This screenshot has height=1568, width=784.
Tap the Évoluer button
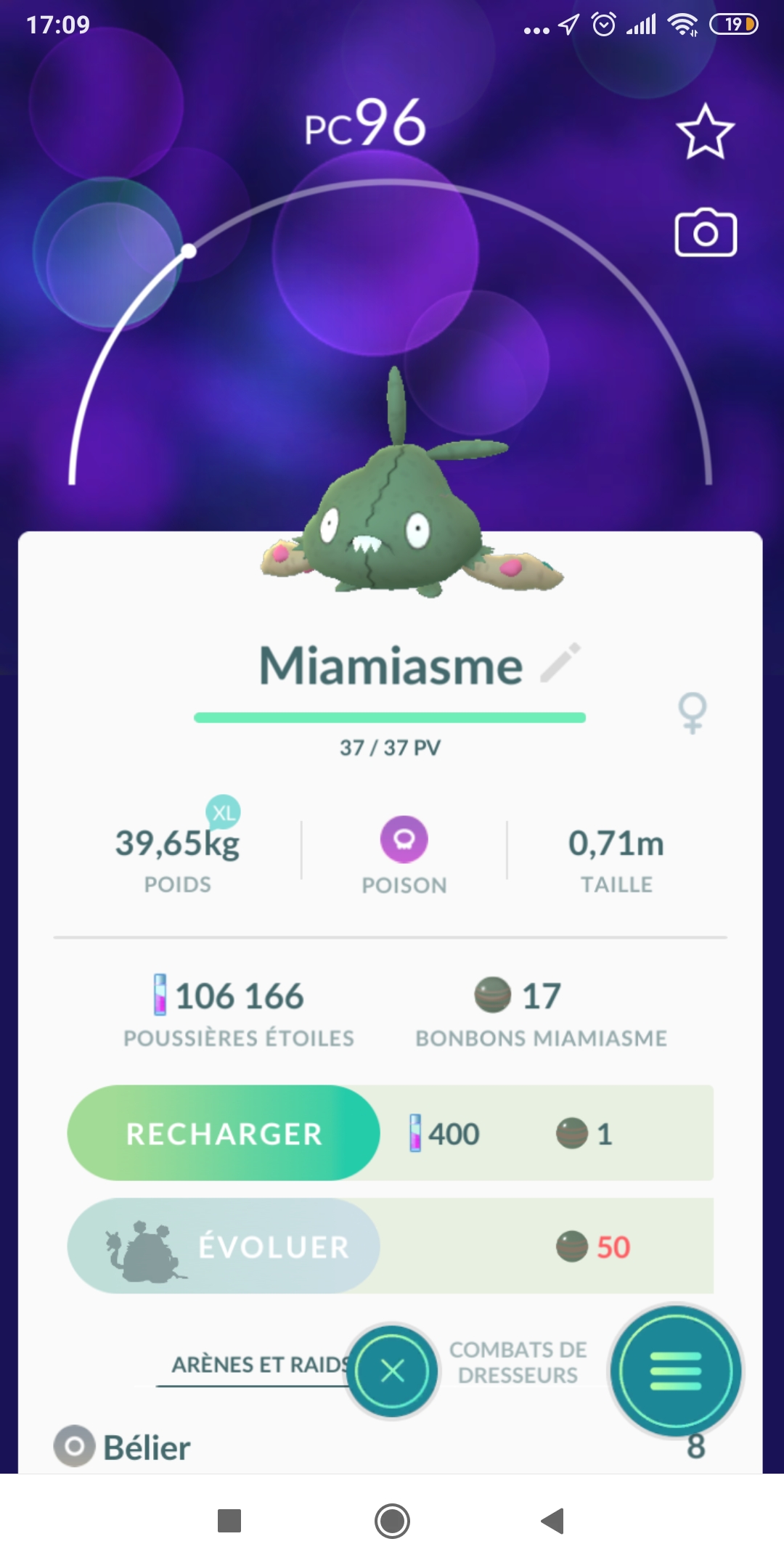click(224, 1246)
